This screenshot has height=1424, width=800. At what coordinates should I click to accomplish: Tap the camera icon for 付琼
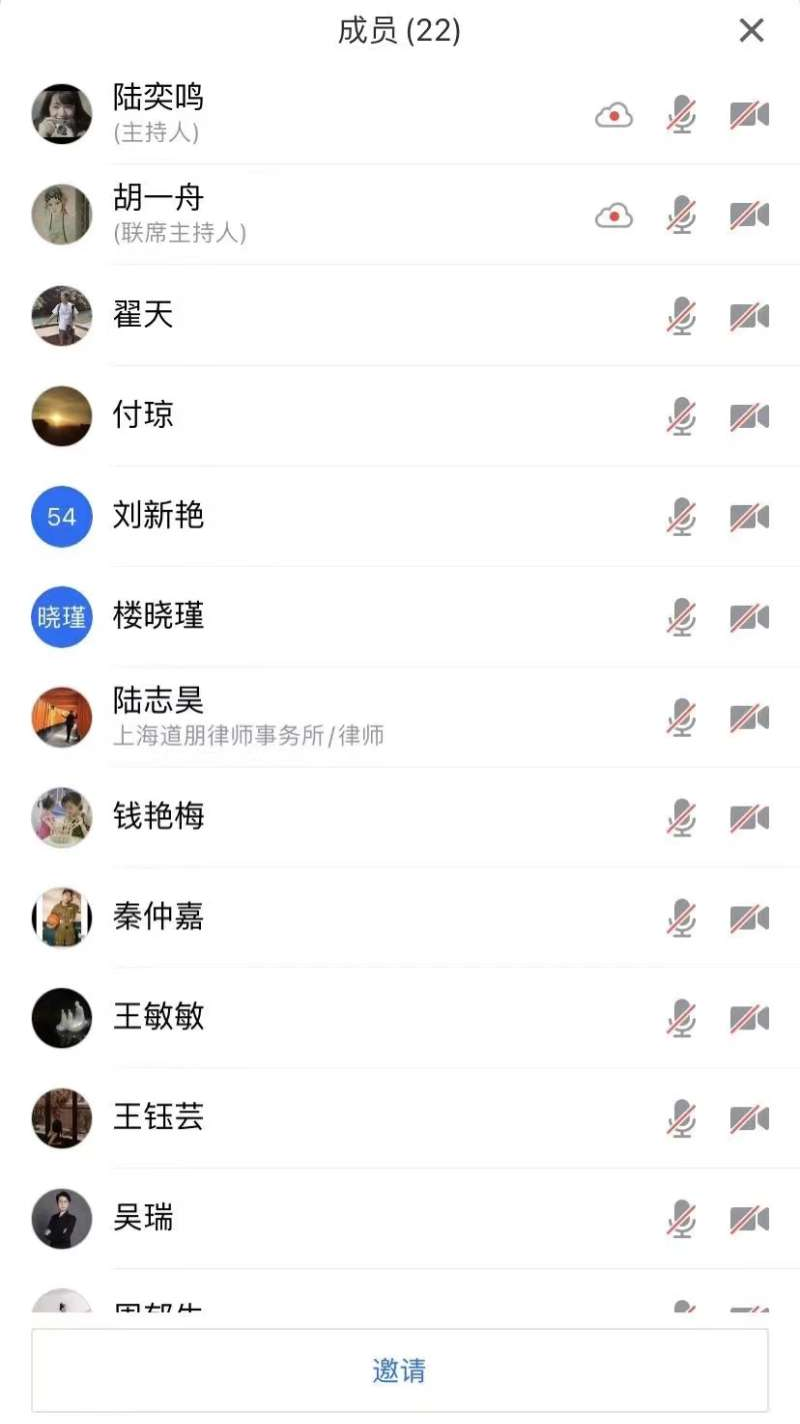tap(748, 416)
